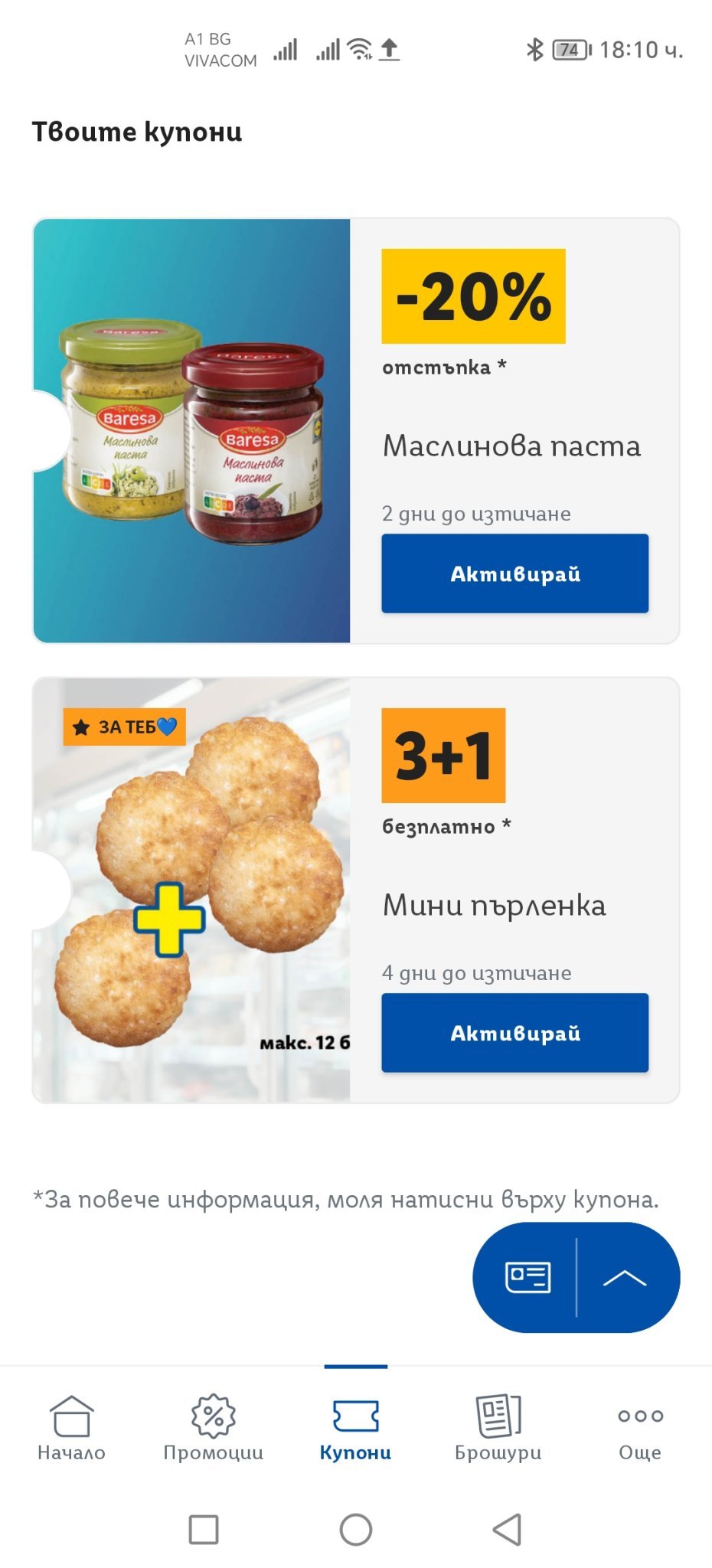Open the Маслинова паста coupon card

(x=511, y=446)
